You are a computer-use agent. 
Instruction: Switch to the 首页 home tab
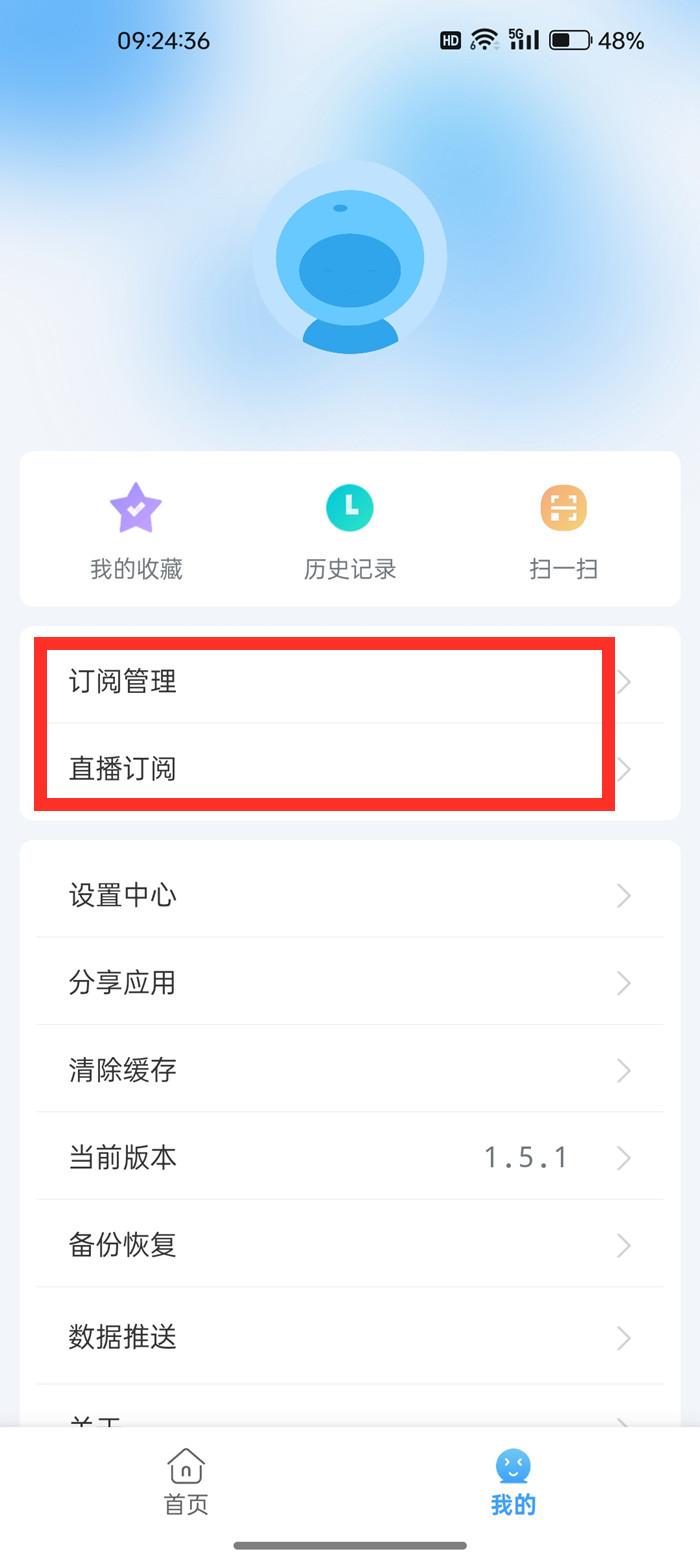[x=186, y=1481]
